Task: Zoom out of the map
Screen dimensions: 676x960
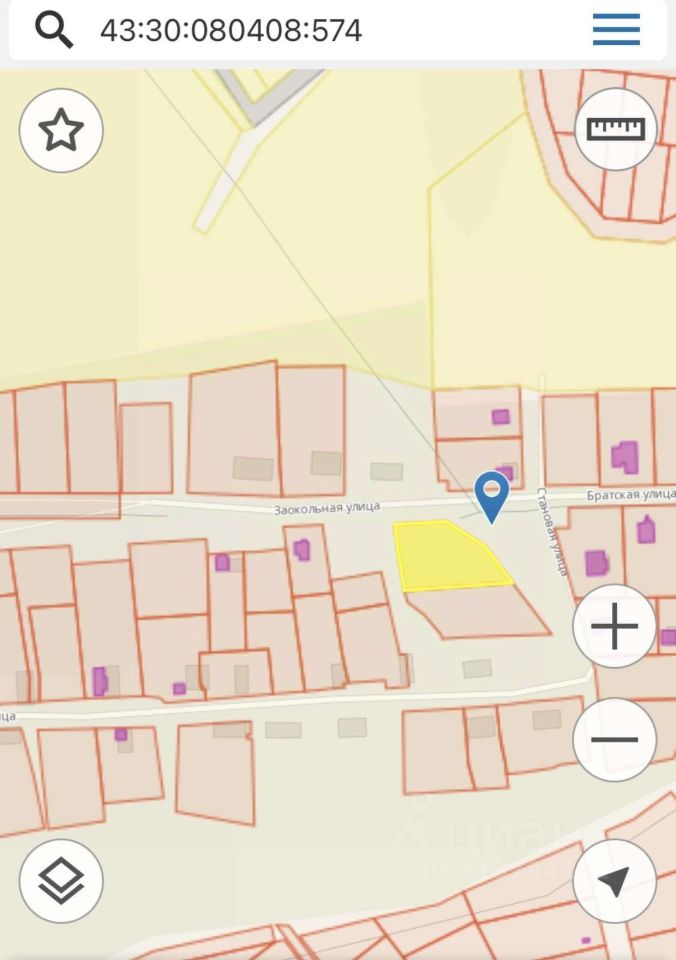Action: pos(614,740)
